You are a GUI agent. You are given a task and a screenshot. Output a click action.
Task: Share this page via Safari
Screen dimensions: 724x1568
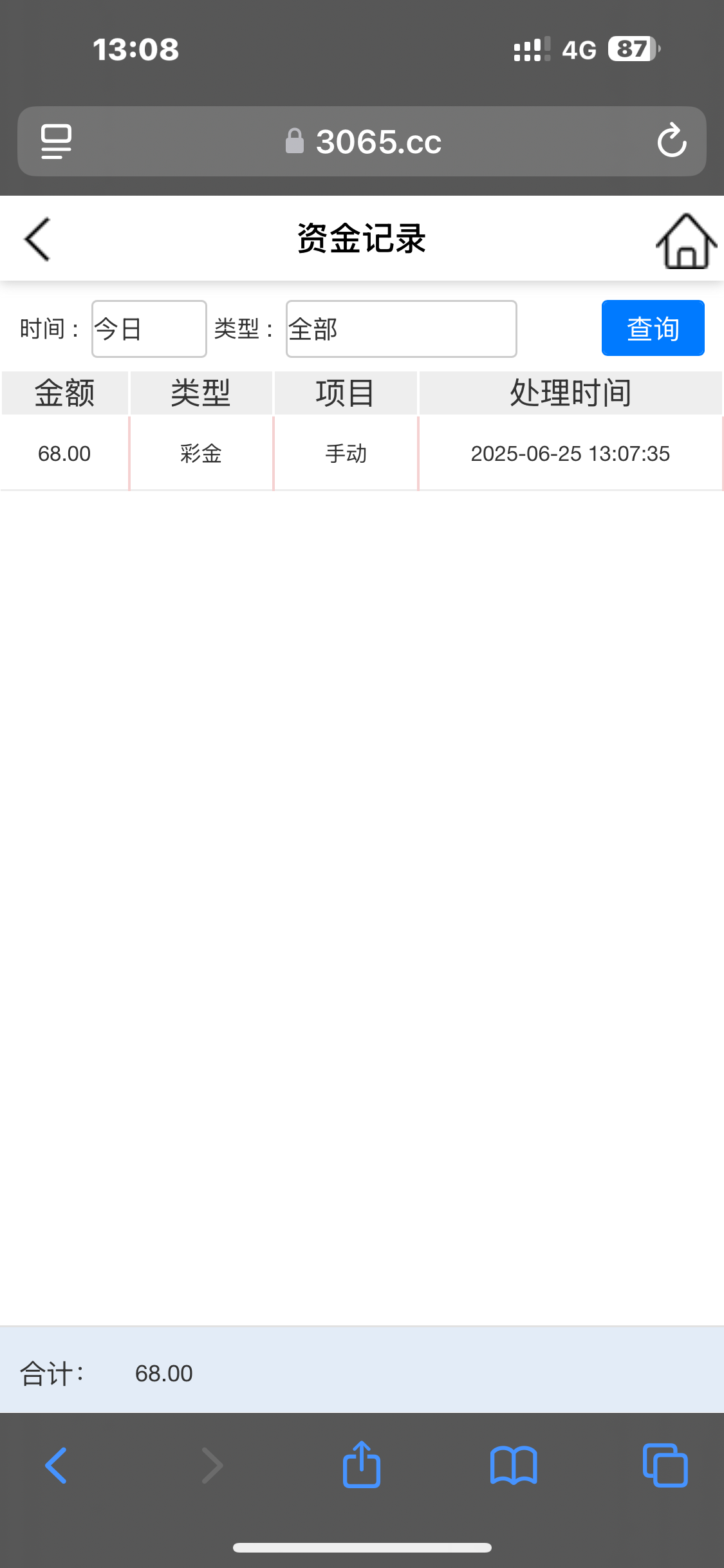click(x=362, y=1465)
